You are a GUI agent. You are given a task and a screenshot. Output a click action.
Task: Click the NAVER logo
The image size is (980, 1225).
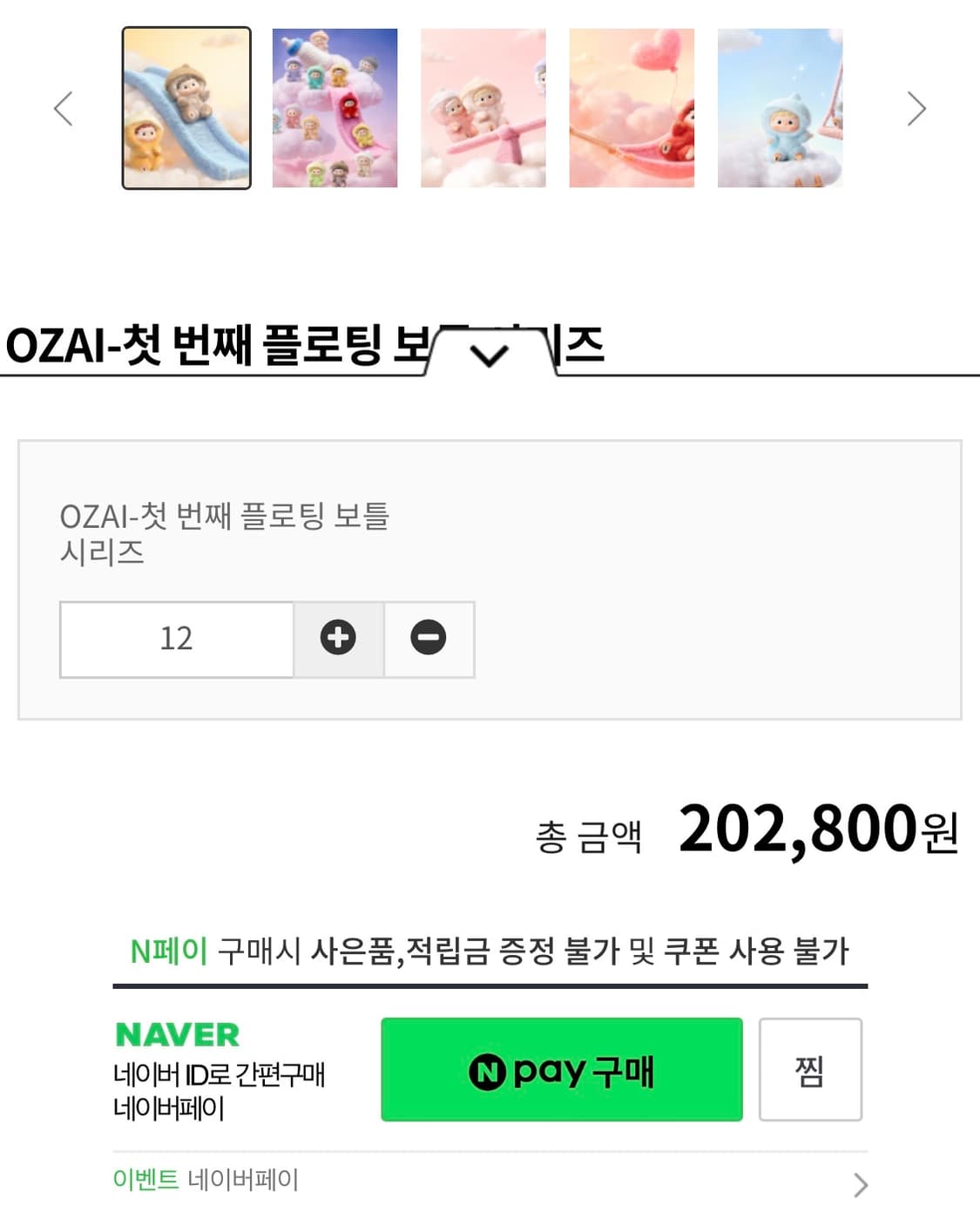click(x=177, y=1033)
